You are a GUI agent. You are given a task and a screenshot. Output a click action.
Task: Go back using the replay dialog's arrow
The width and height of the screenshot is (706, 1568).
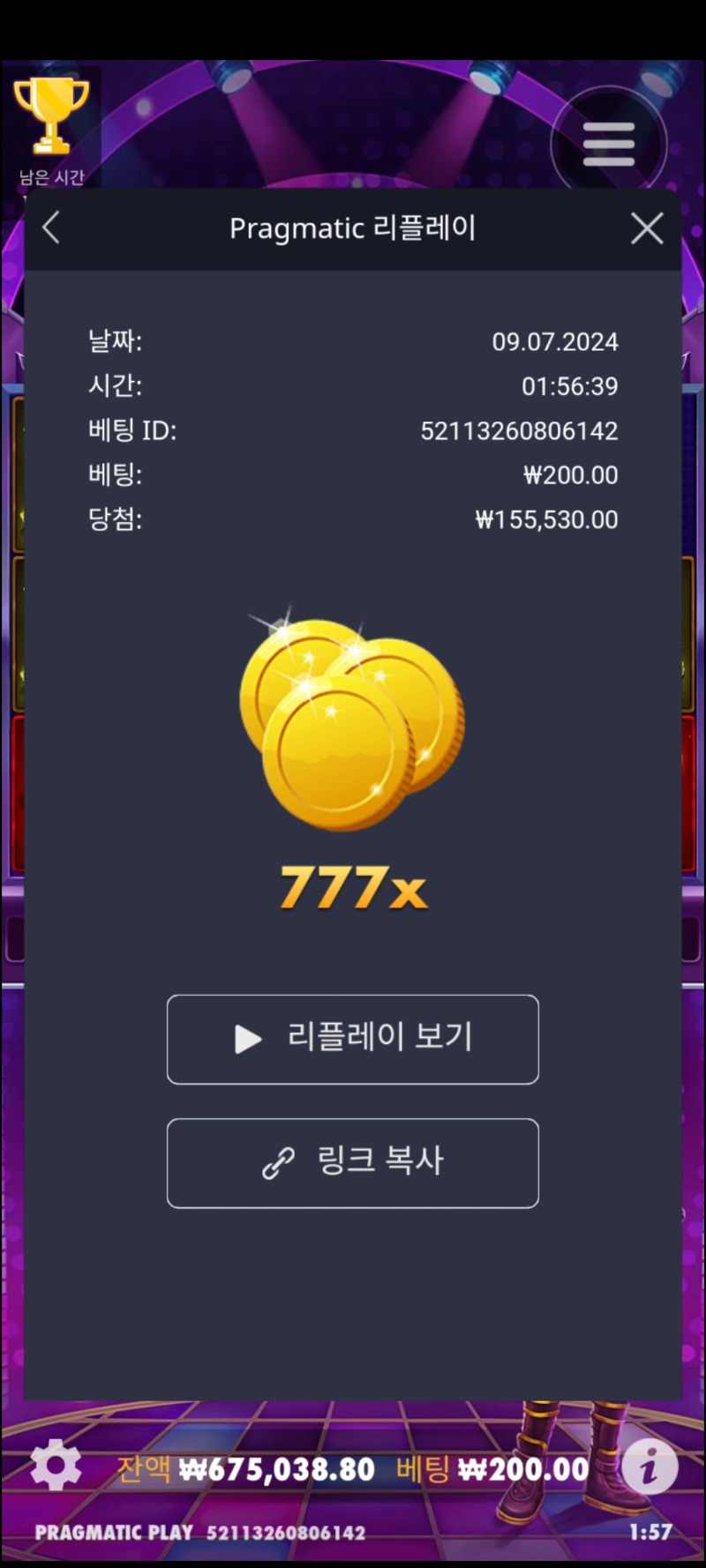tap(51, 228)
